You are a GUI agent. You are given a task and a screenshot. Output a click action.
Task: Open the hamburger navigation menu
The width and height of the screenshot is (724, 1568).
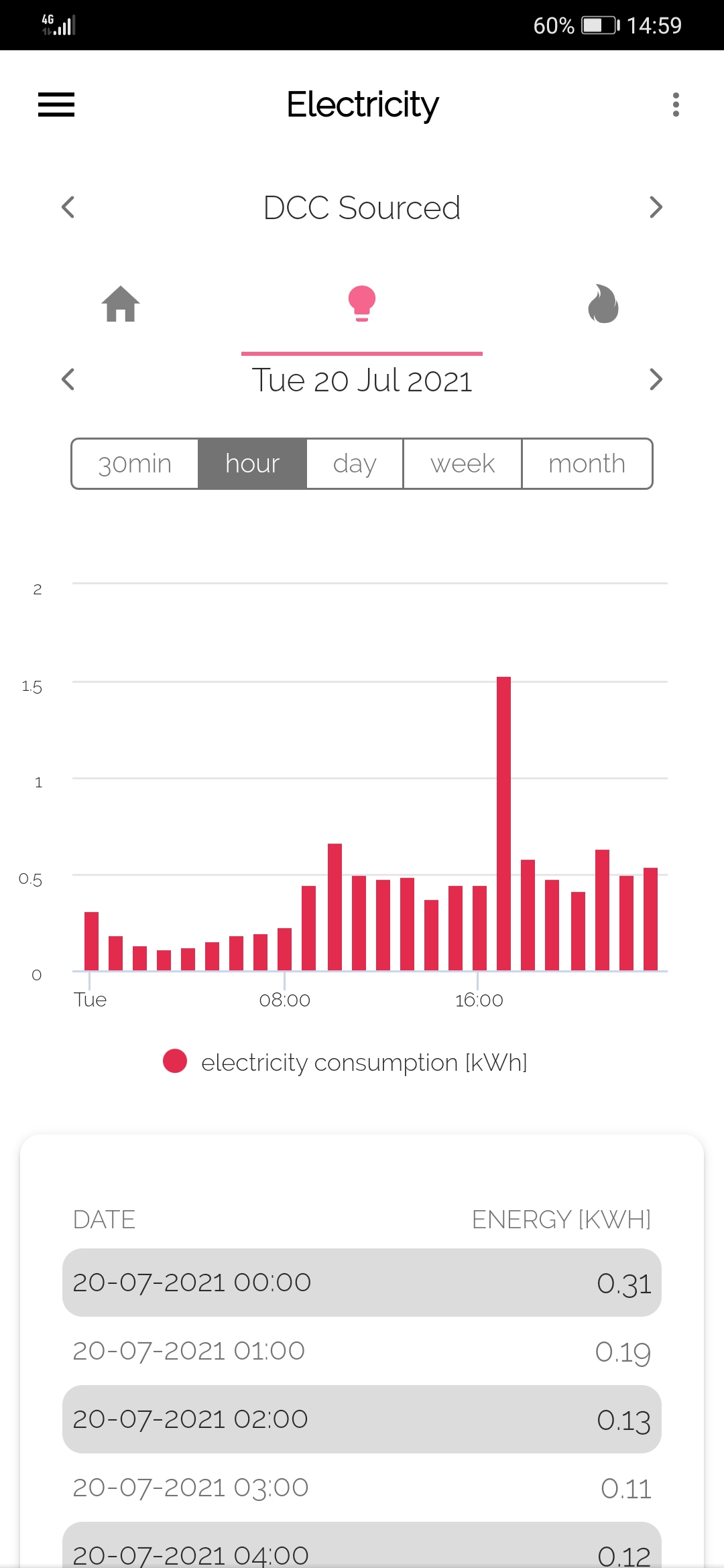pos(56,105)
